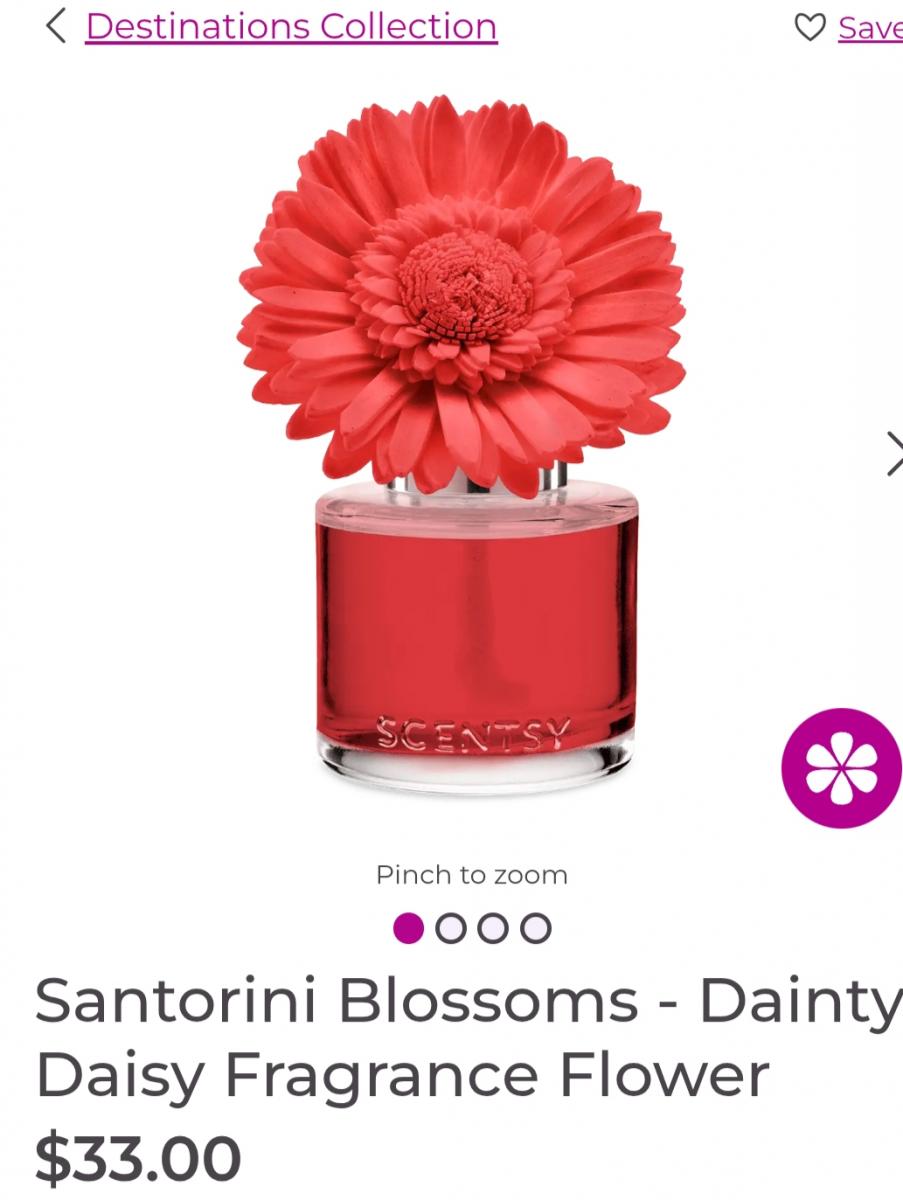Save this product with heart
The width and height of the screenshot is (903, 1200).
809,28
